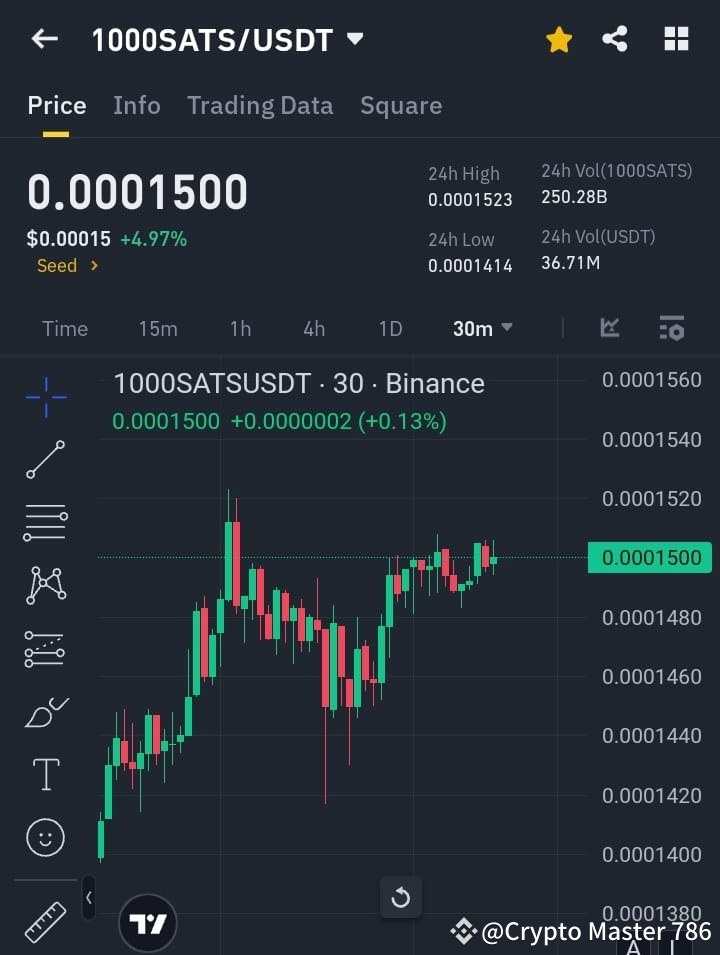Image resolution: width=720 pixels, height=955 pixels.
Task: Open chart settings via the gear icon
Action: point(671,328)
